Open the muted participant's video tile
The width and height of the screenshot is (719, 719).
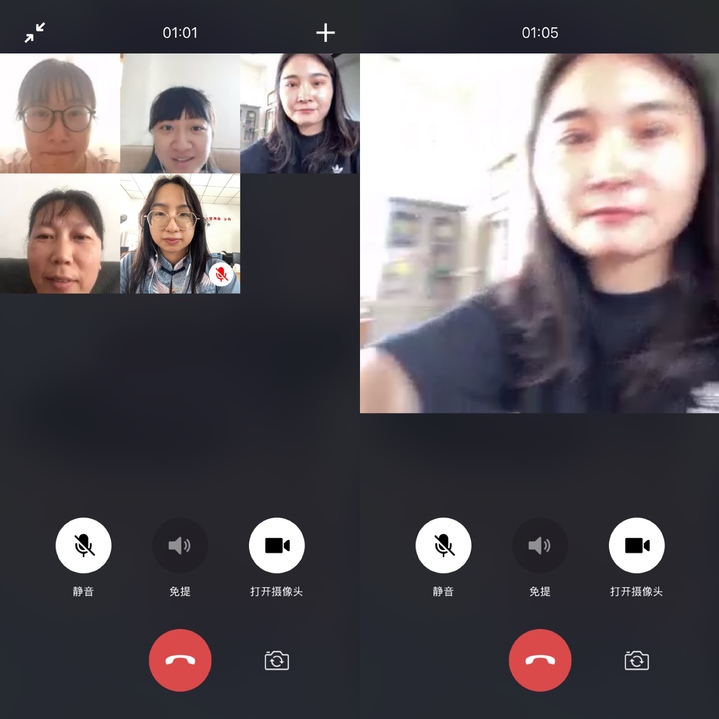[180, 234]
